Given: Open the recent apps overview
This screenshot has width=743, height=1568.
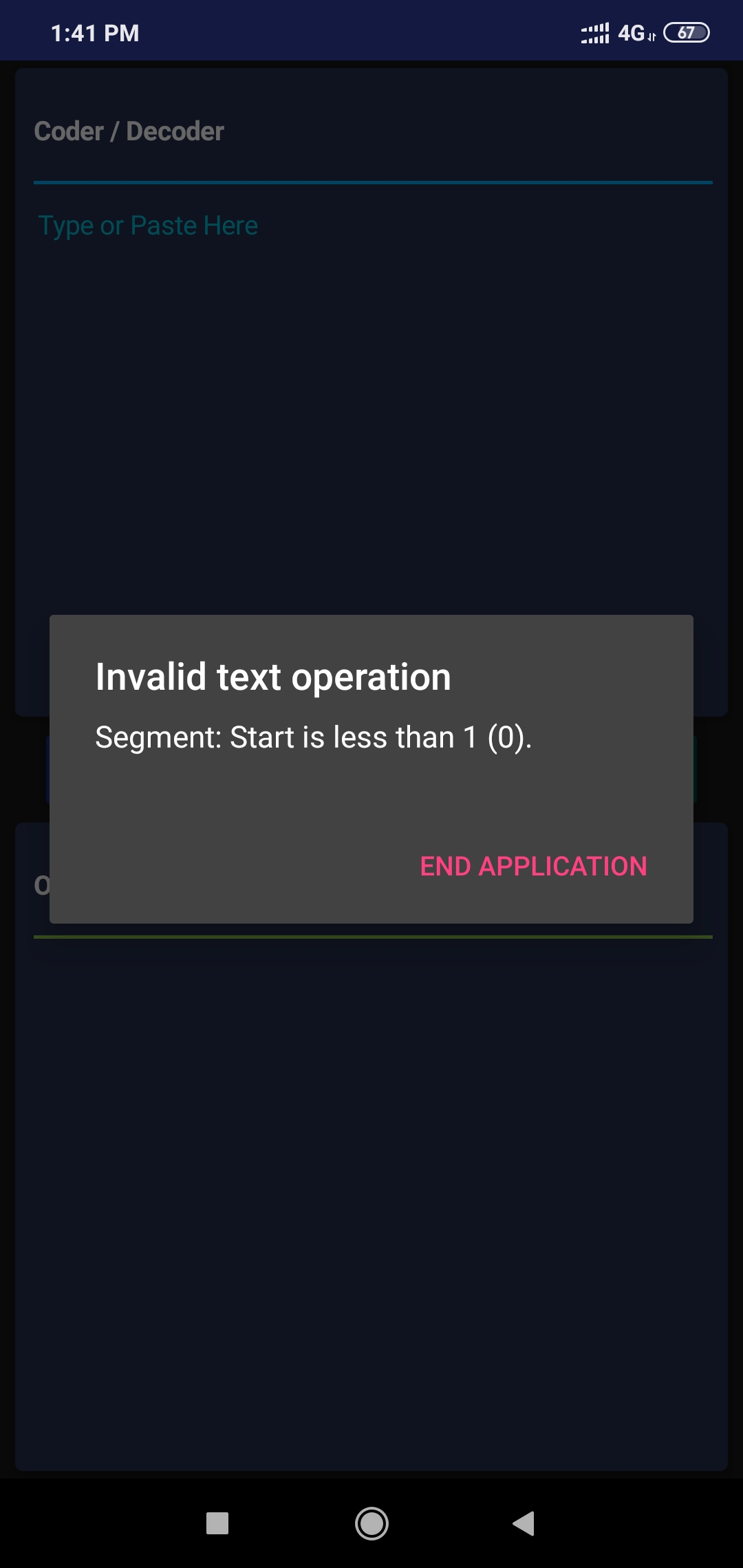Looking at the screenshot, I should tap(217, 1523).
